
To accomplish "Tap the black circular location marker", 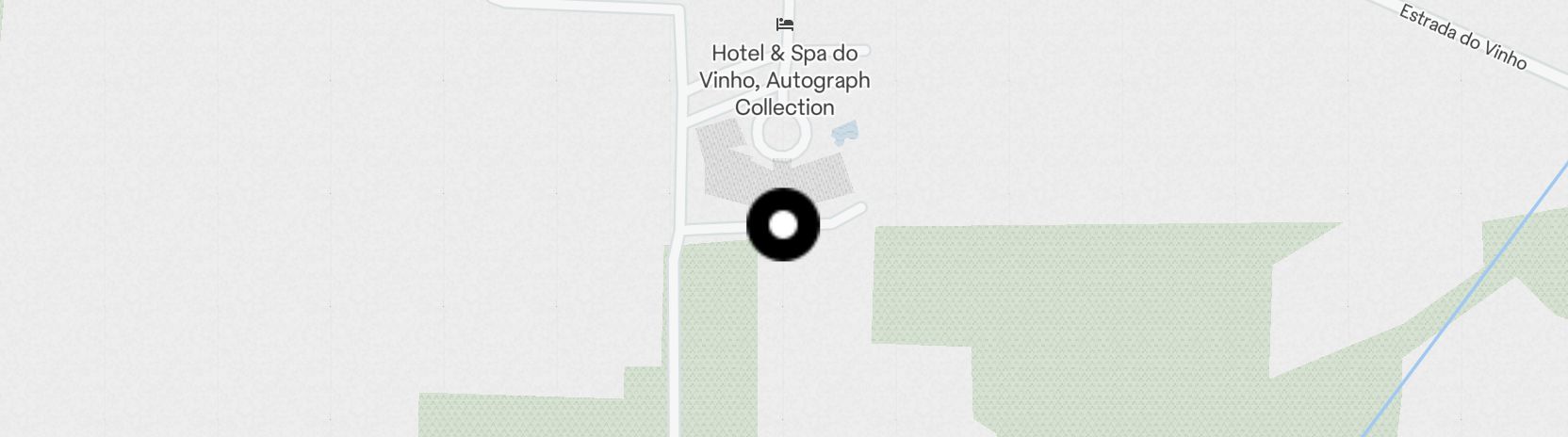I will click(x=783, y=225).
